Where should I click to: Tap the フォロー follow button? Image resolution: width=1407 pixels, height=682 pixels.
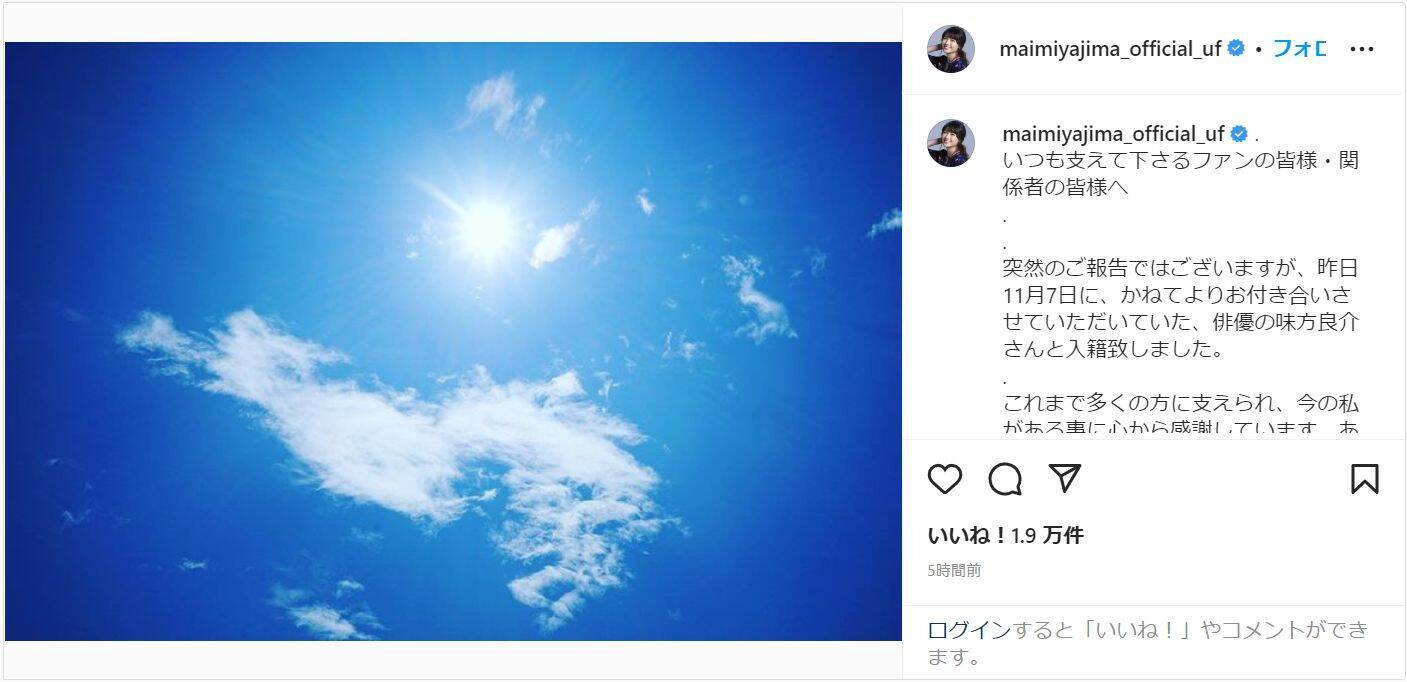[x=1298, y=49]
